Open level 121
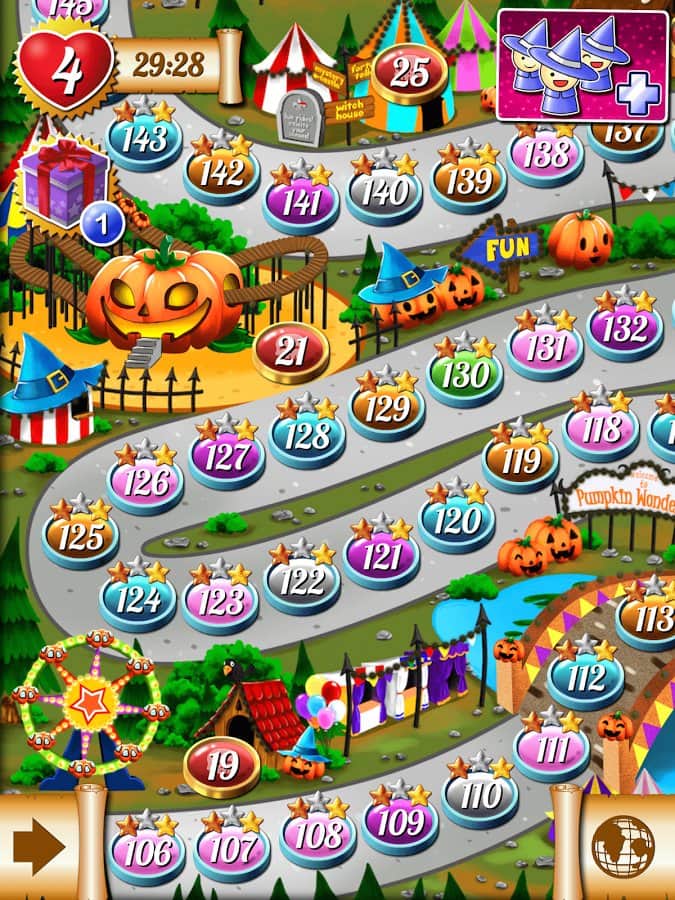Screen dimensions: 675x900 pyautogui.click(x=381, y=557)
